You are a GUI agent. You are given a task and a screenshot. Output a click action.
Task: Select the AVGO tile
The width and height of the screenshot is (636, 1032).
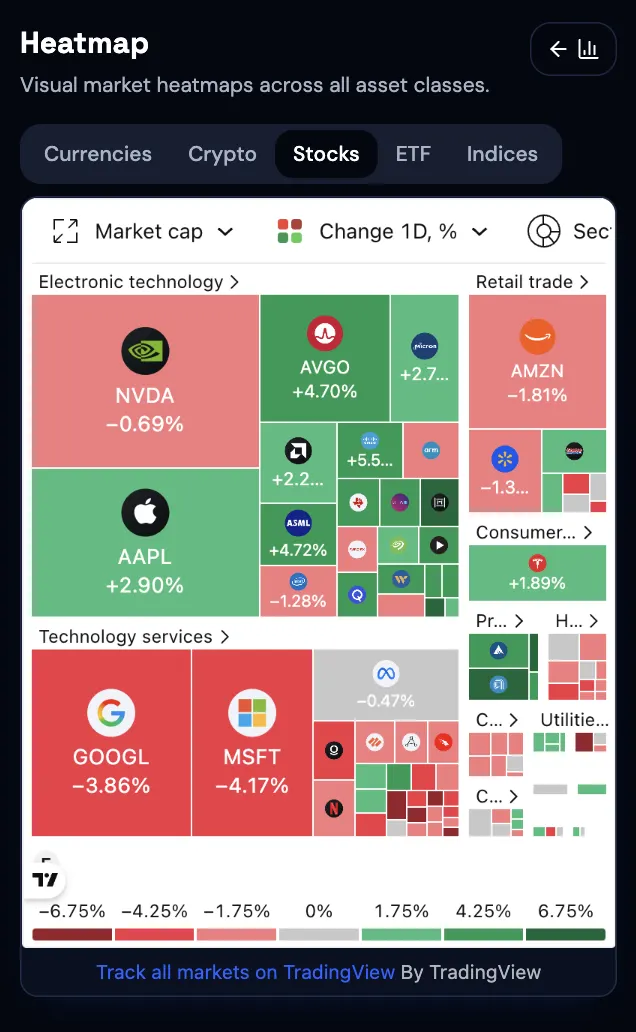pyautogui.click(x=325, y=358)
